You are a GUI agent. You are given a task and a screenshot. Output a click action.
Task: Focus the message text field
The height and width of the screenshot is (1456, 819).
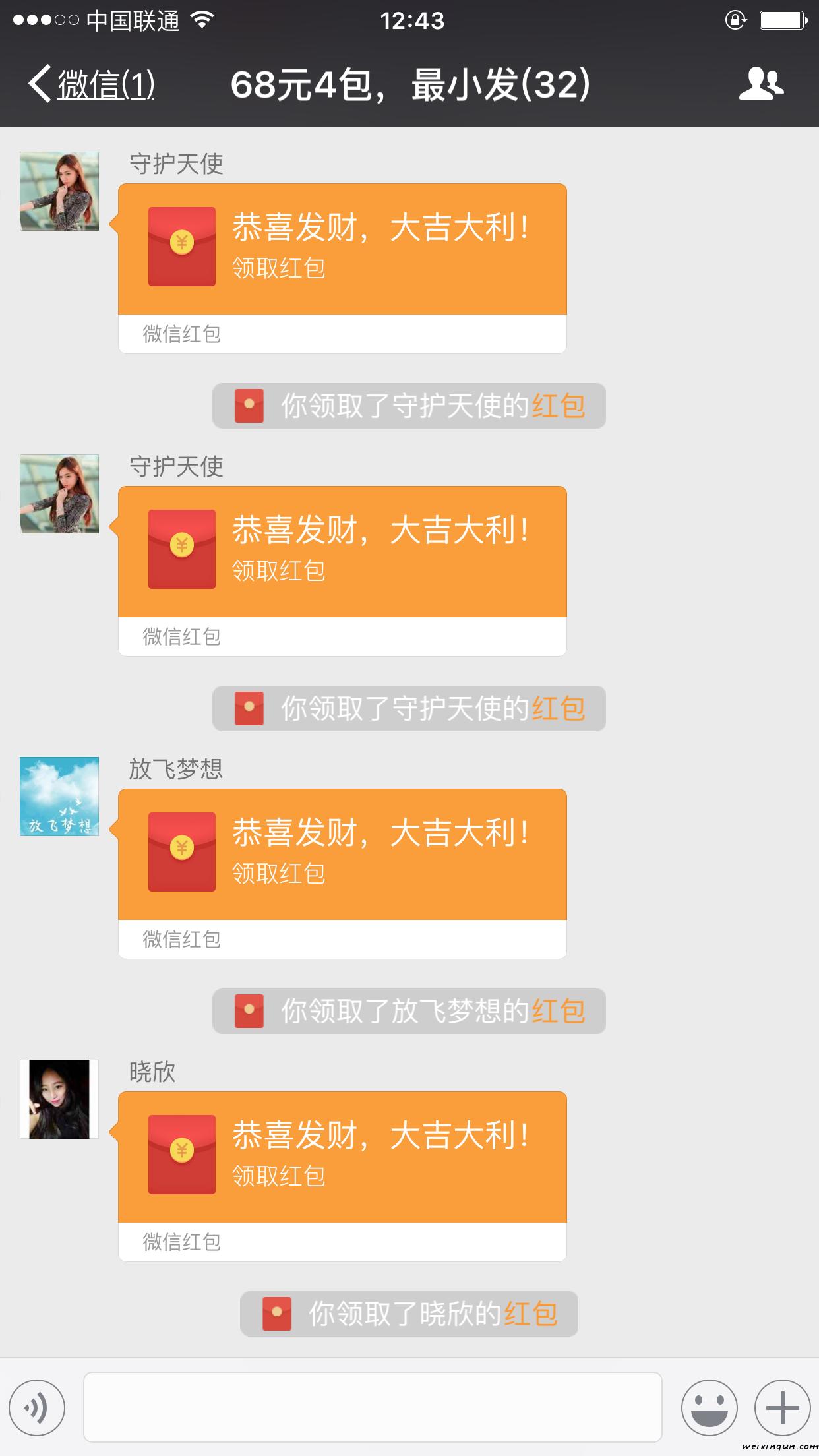(373, 1407)
